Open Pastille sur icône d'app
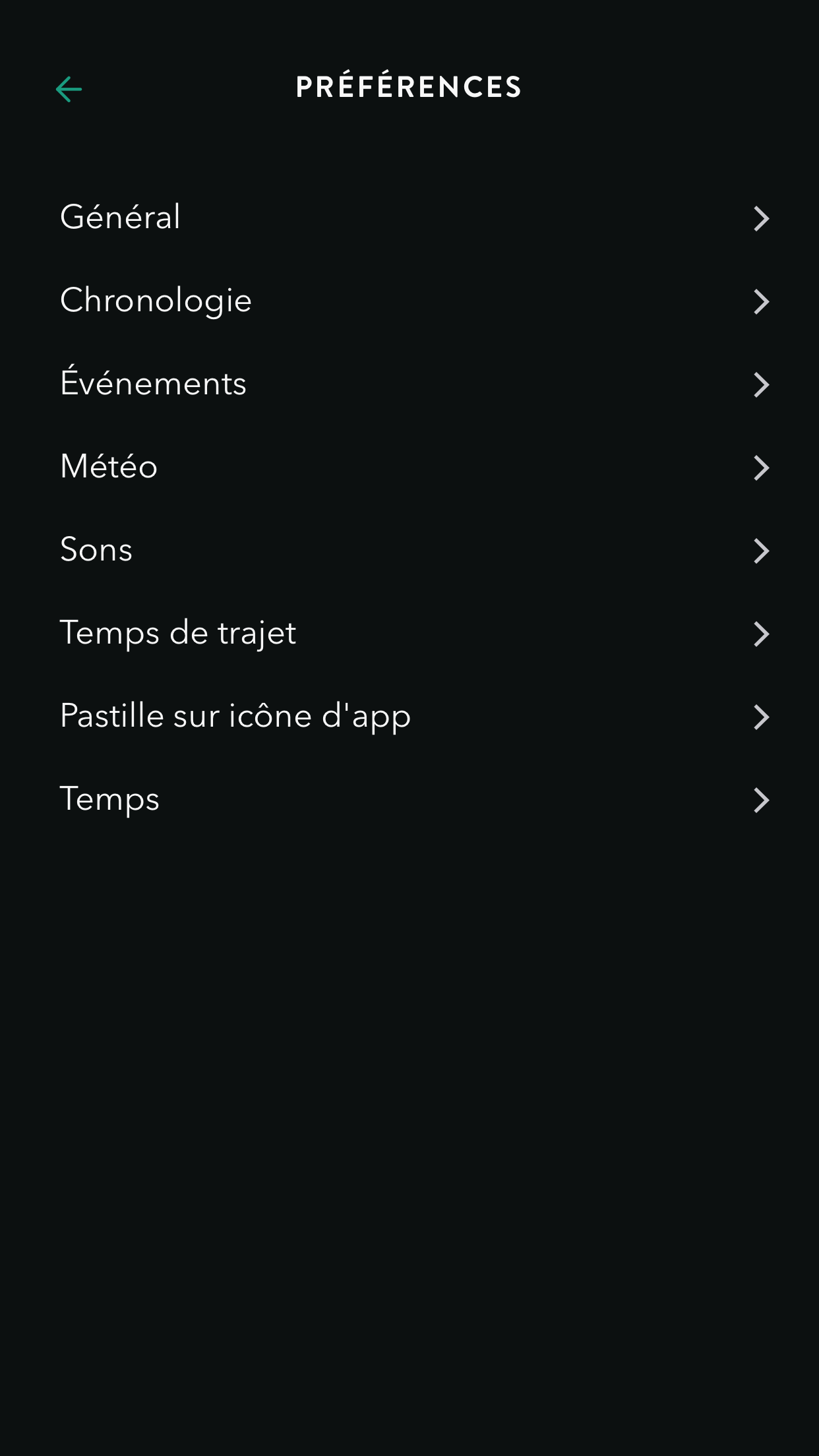Image resolution: width=819 pixels, height=1456 pixels. (409, 716)
